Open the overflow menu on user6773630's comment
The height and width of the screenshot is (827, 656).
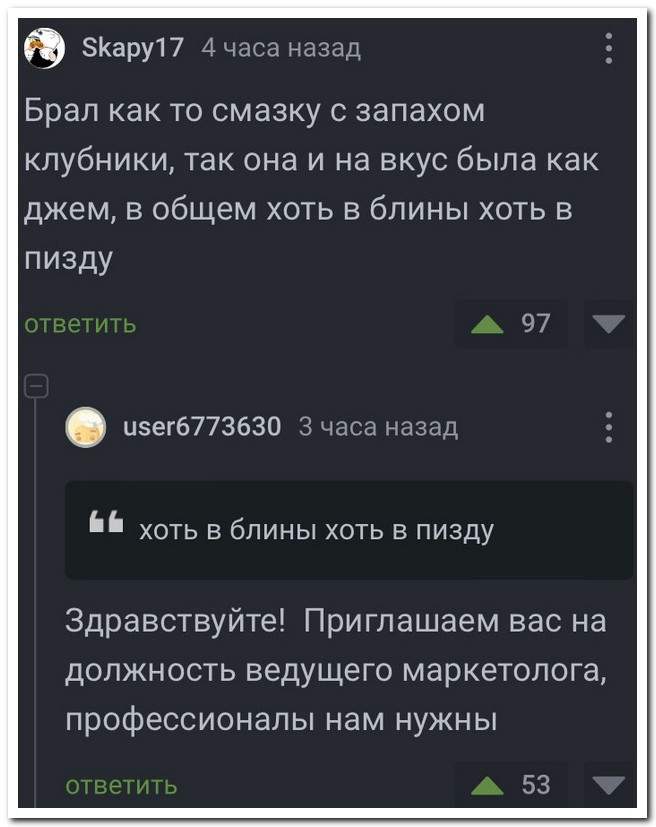pyautogui.click(x=609, y=428)
